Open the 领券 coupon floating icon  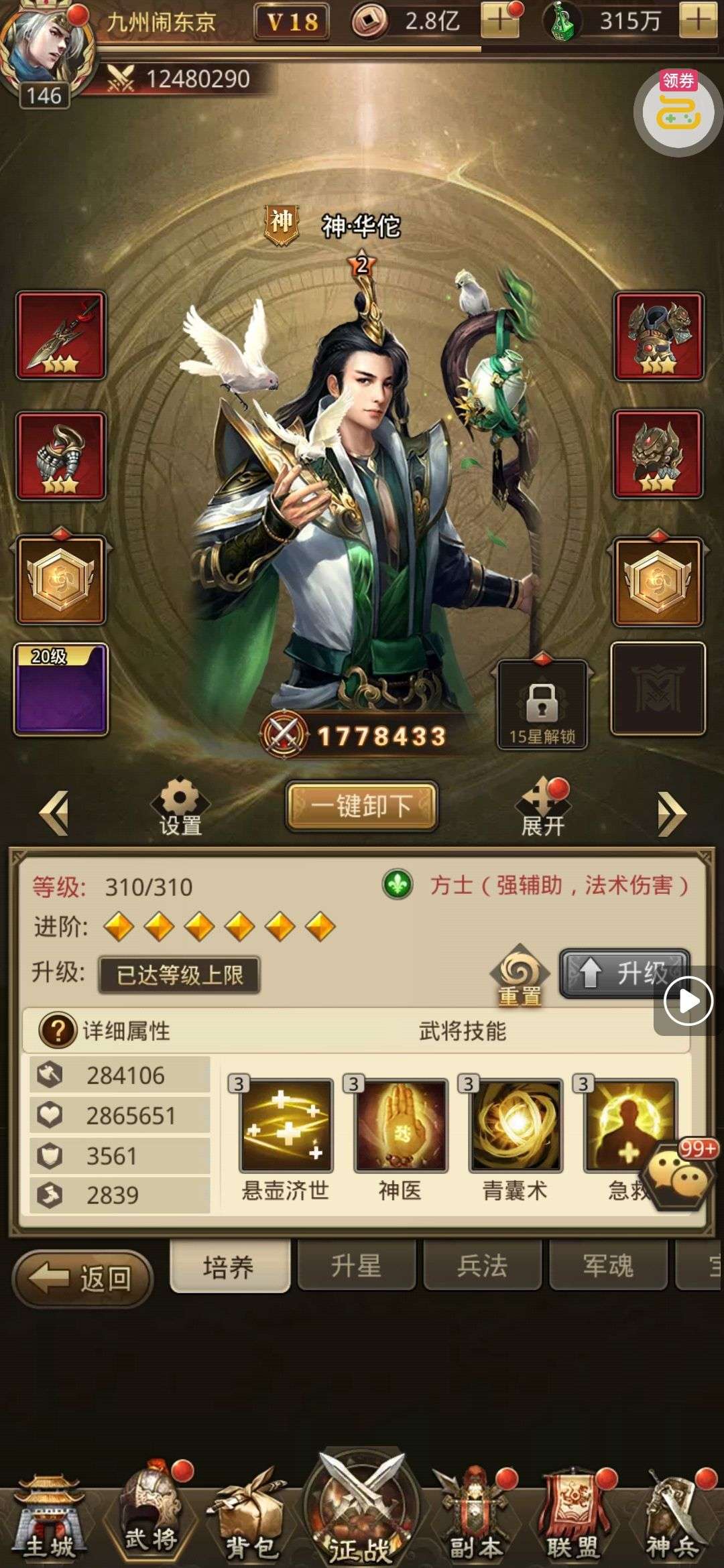(677, 111)
